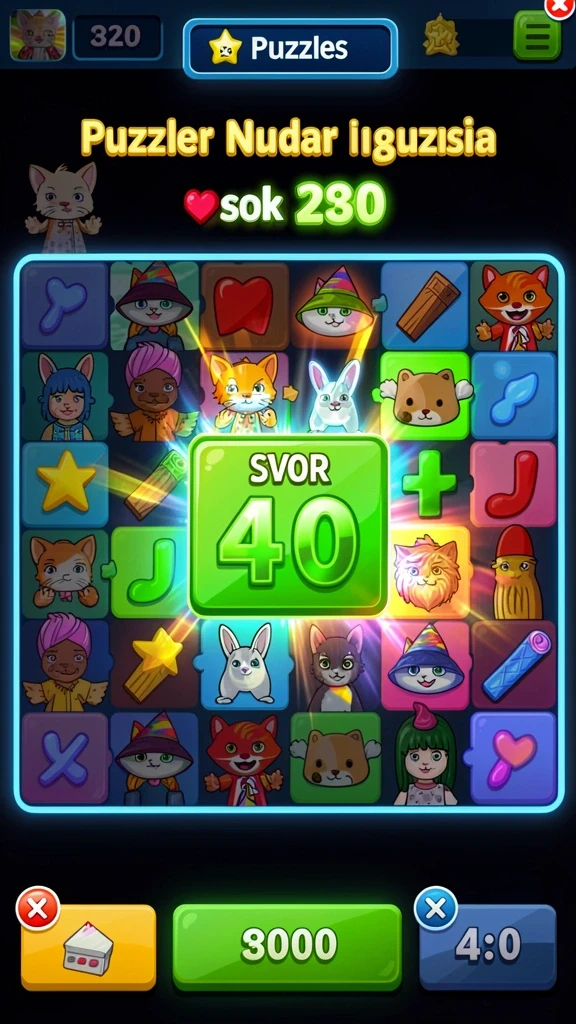Select the pink heart lollipop tile
576x1024 pixels.
pyautogui.click(x=513, y=758)
